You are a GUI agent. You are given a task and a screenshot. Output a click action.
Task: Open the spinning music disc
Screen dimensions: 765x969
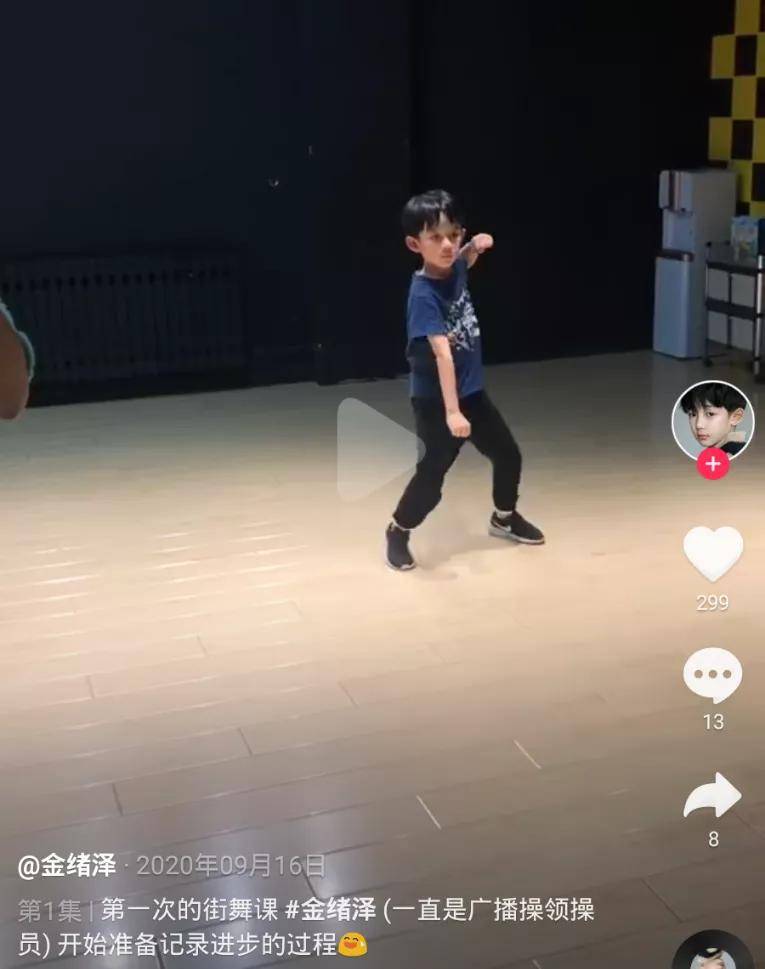click(712, 953)
